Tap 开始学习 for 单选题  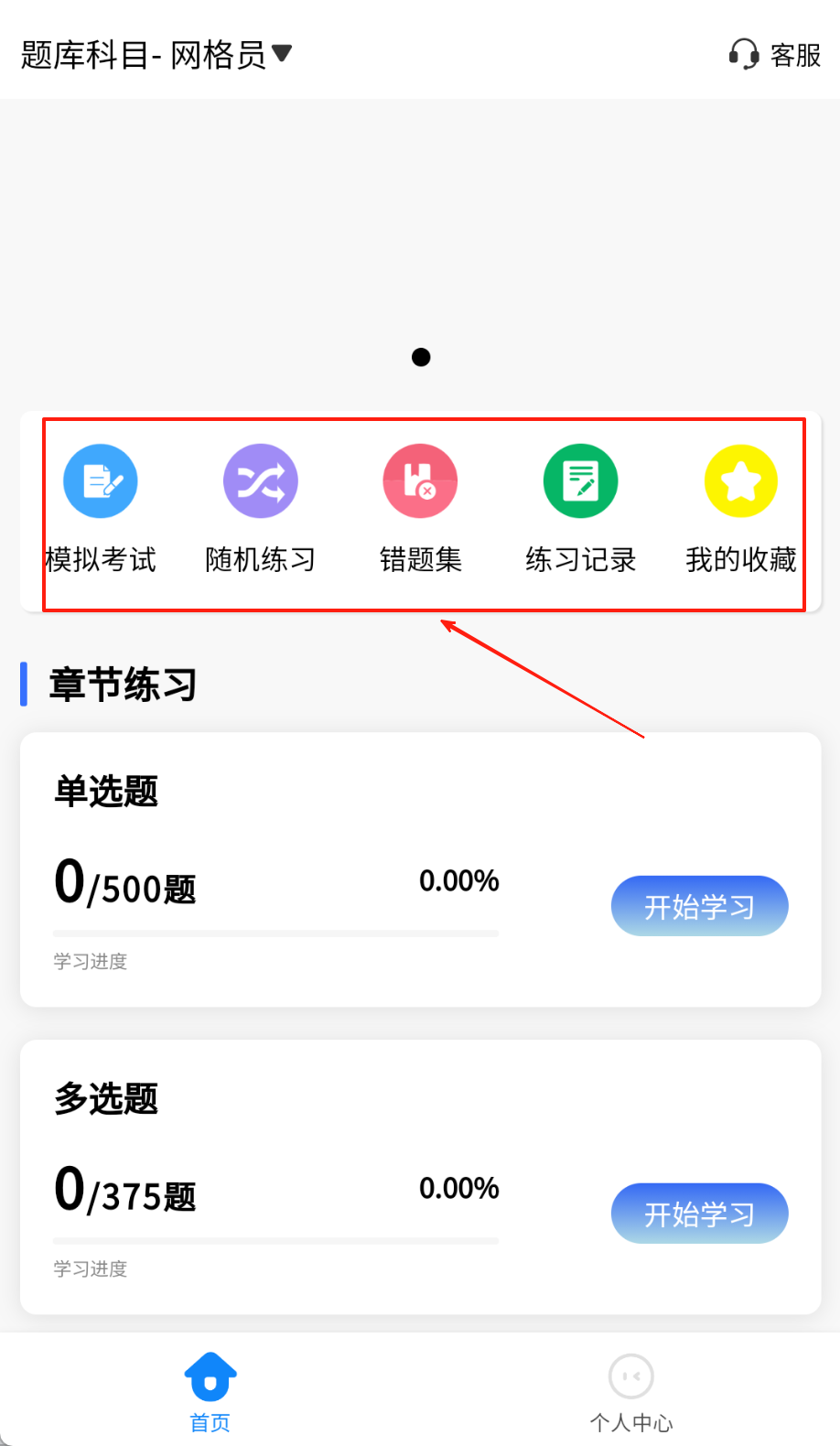[699, 906]
